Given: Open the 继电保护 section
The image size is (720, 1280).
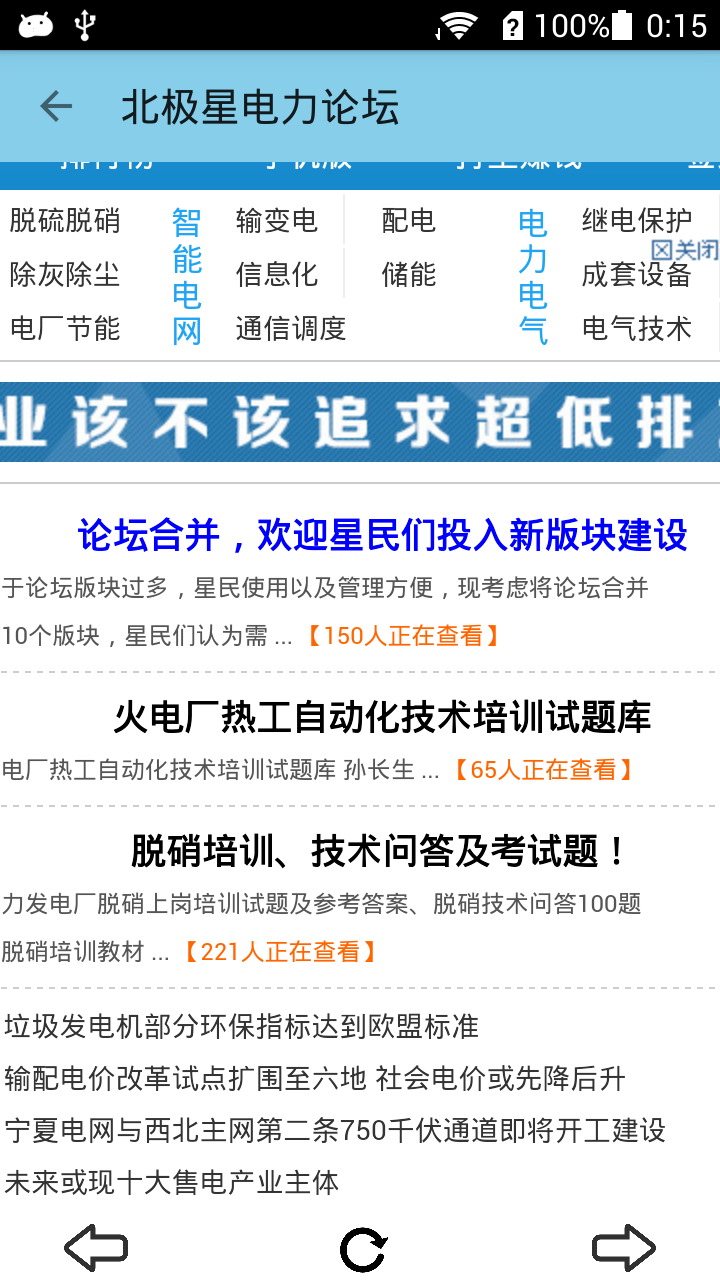Looking at the screenshot, I should coord(637,220).
